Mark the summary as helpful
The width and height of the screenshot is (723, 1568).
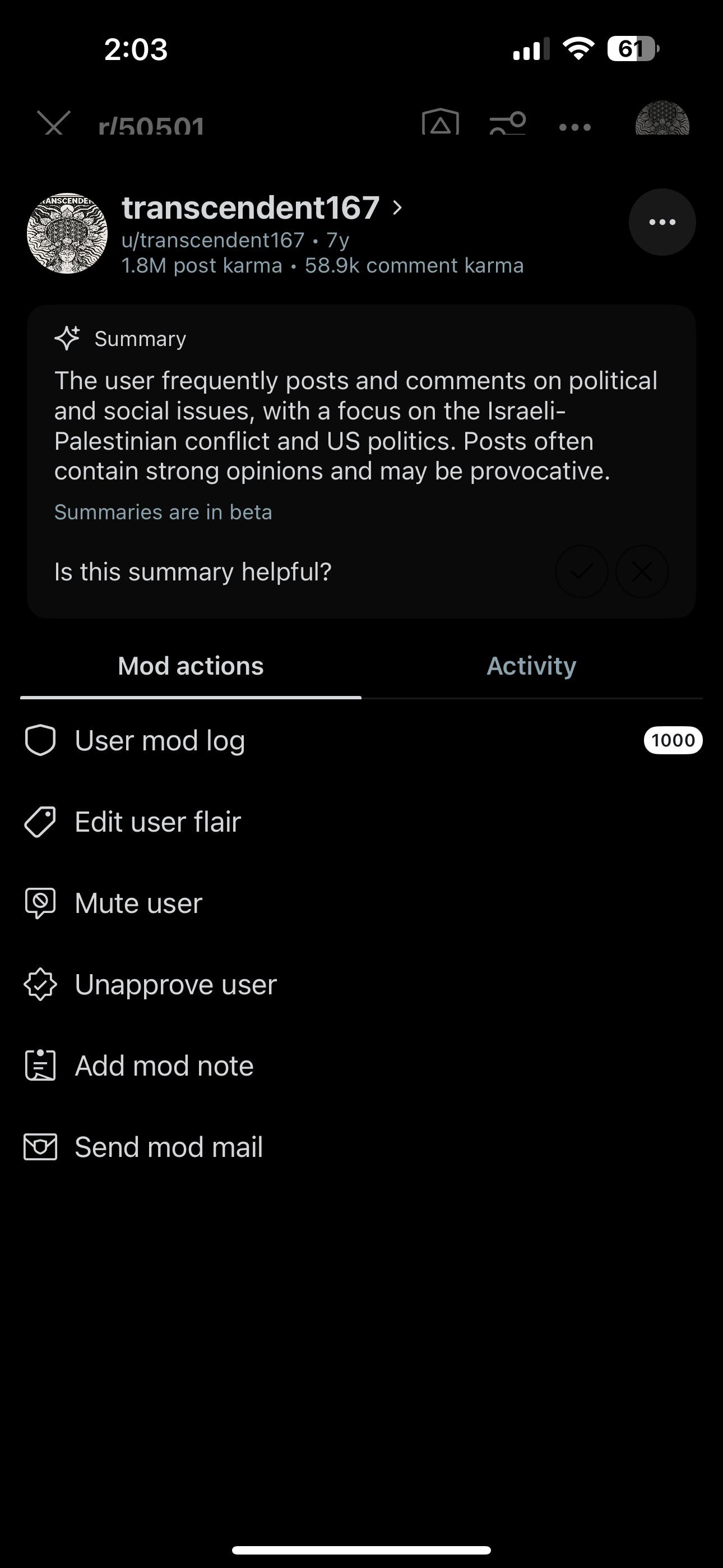pos(581,571)
